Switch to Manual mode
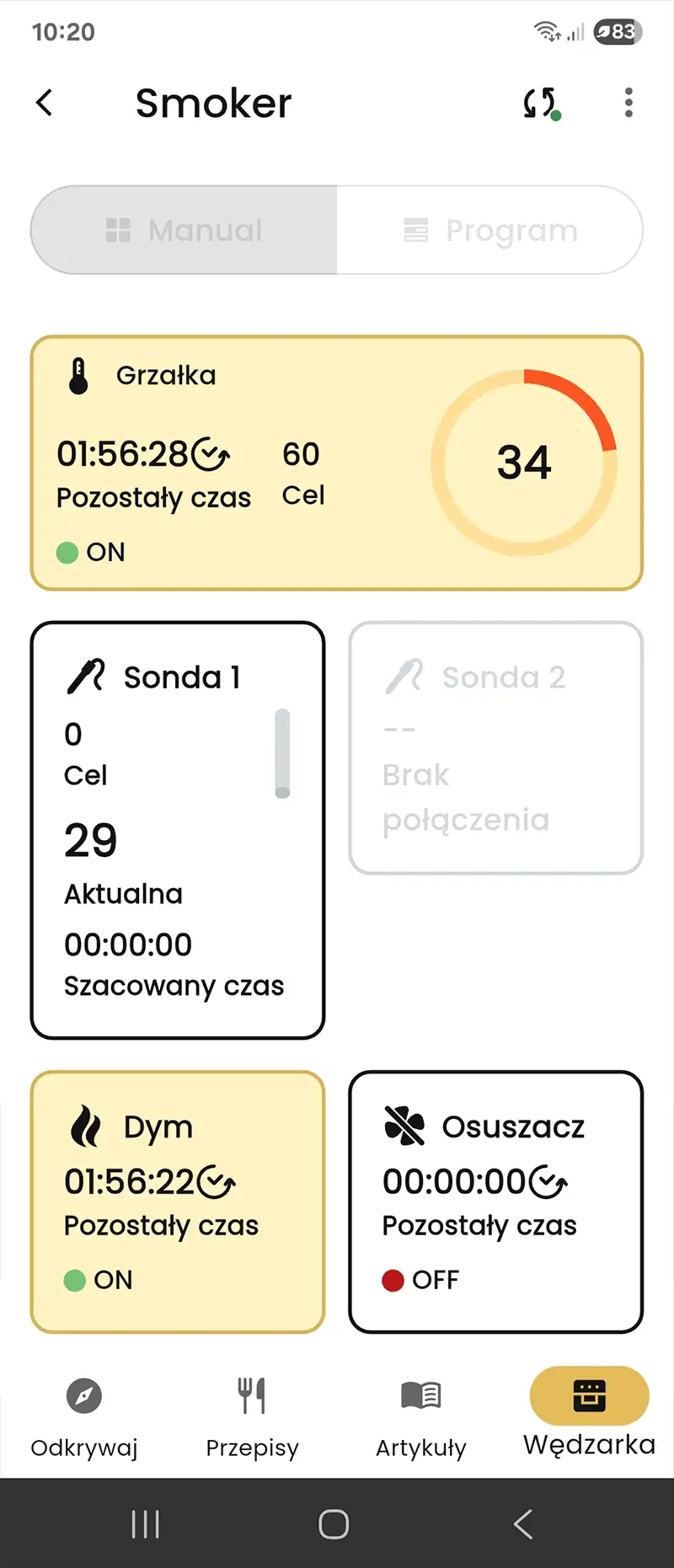Image resolution: width=674 pixels, height=1568 pixels. 185,230
